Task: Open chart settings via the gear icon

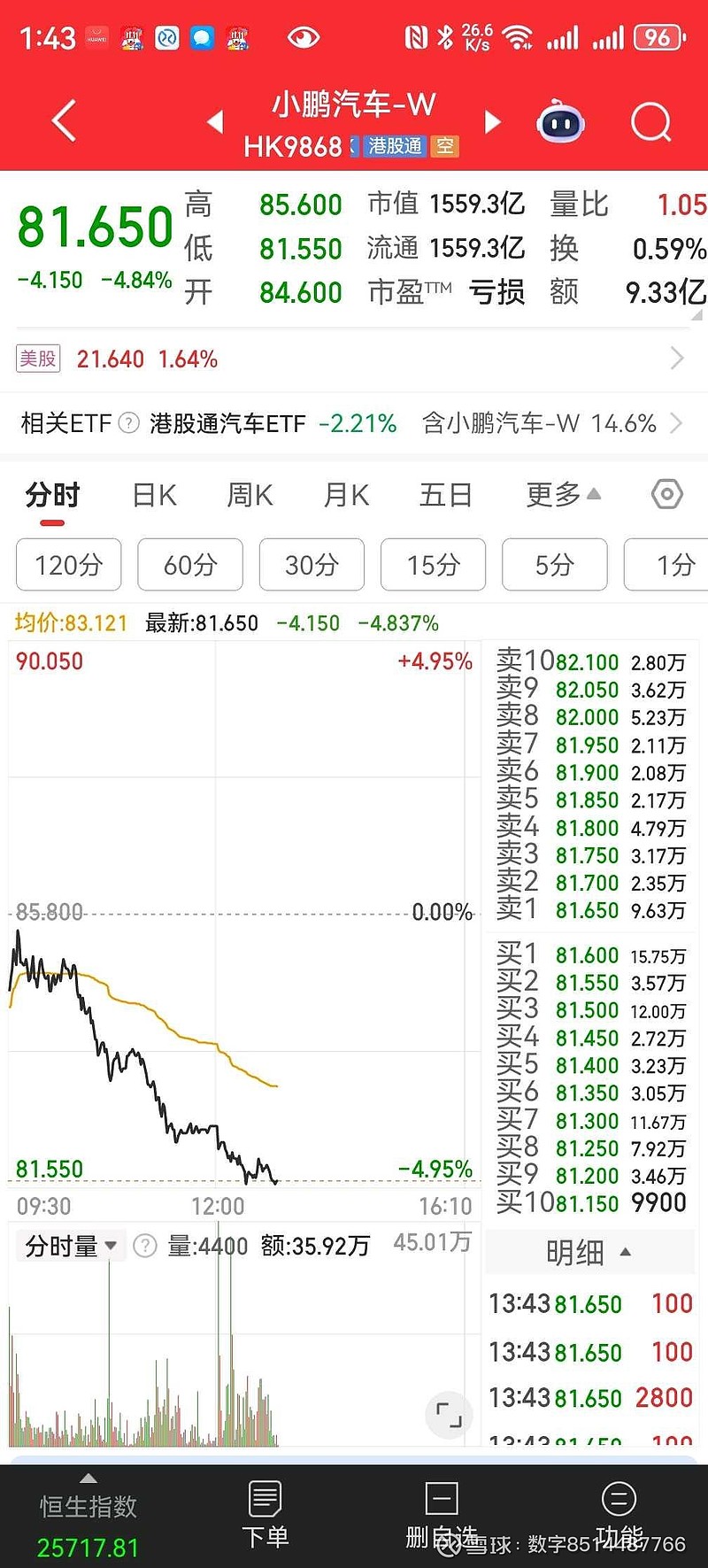Action: click(666, 495)
